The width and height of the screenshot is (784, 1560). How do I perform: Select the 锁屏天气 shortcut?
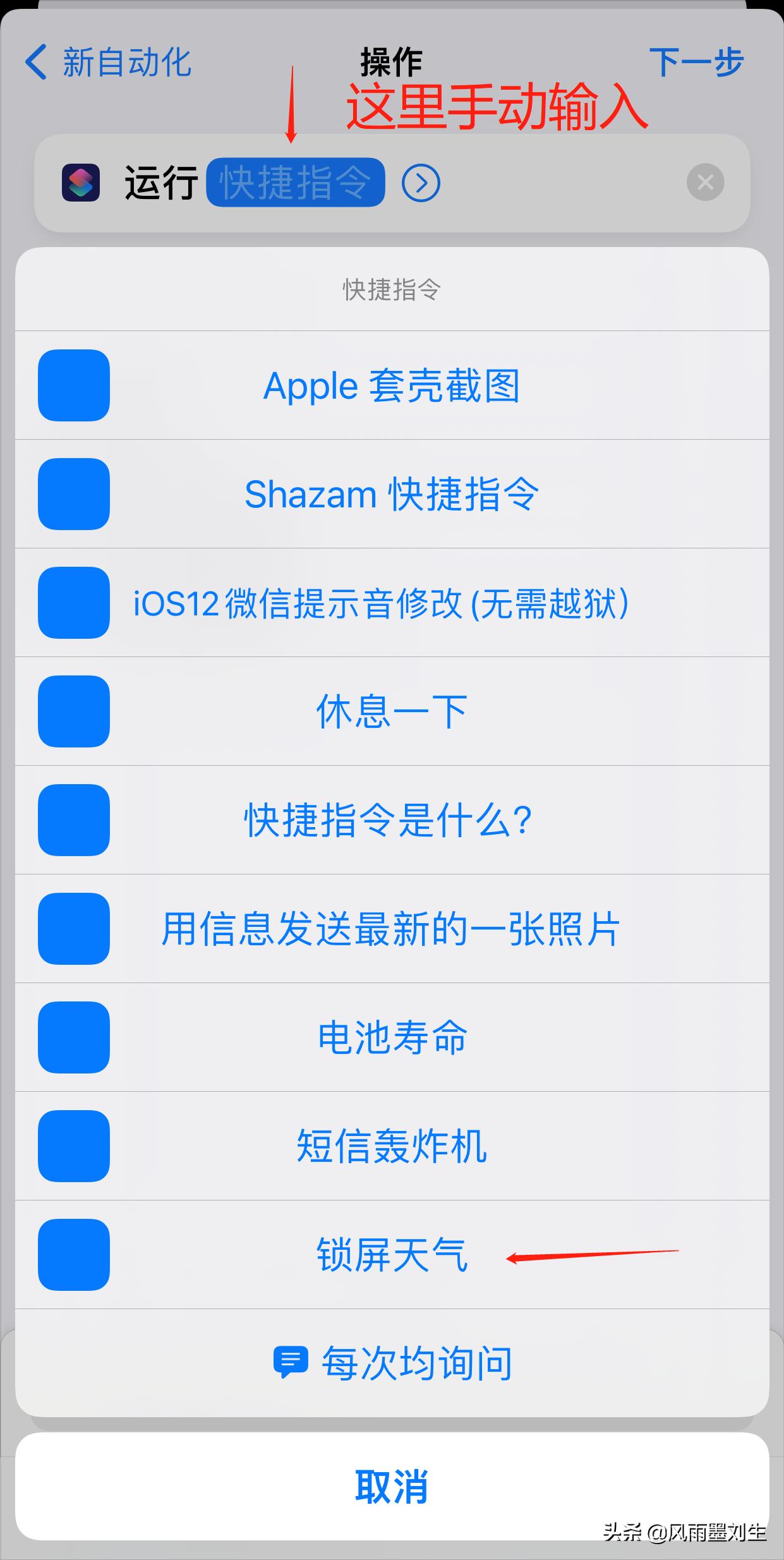click(392, 1255)
